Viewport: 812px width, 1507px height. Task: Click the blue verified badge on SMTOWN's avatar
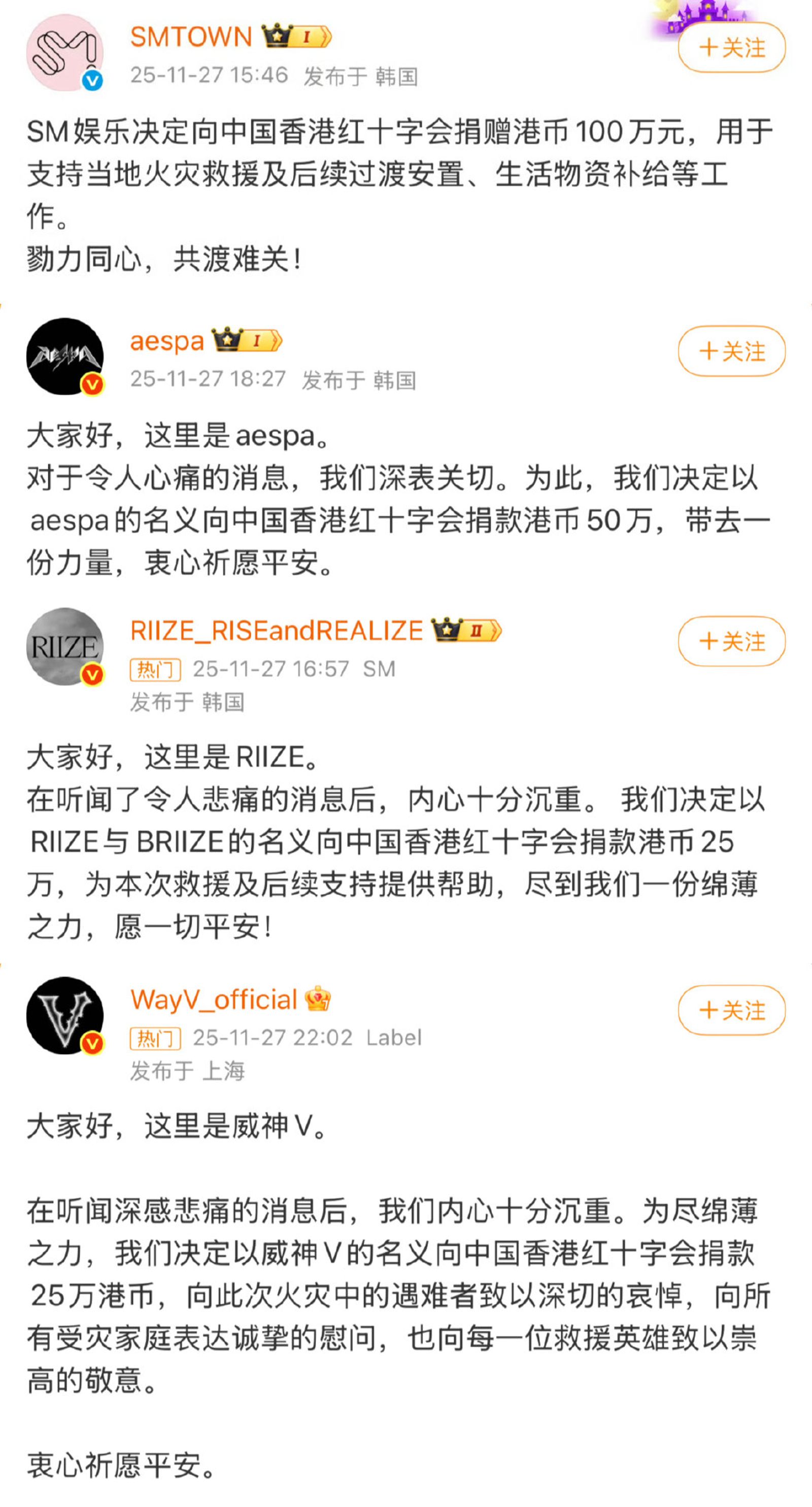[92, 80]
